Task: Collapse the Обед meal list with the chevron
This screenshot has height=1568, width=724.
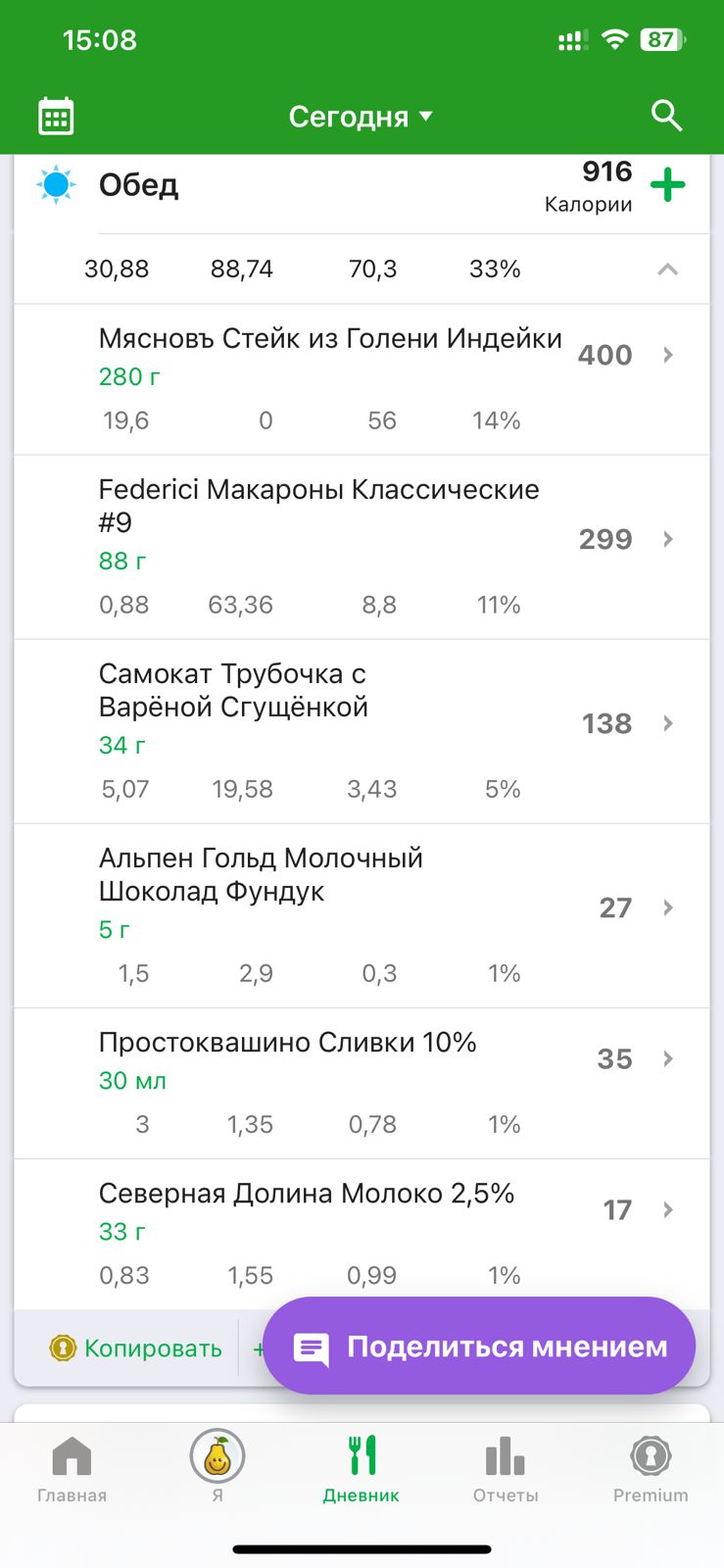Action: tap(669, 269)
